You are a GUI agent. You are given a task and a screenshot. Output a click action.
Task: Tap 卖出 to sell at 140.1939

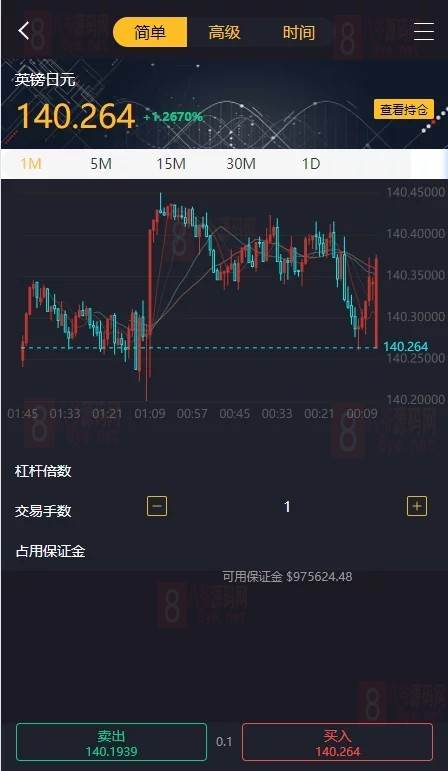[111, 742]
